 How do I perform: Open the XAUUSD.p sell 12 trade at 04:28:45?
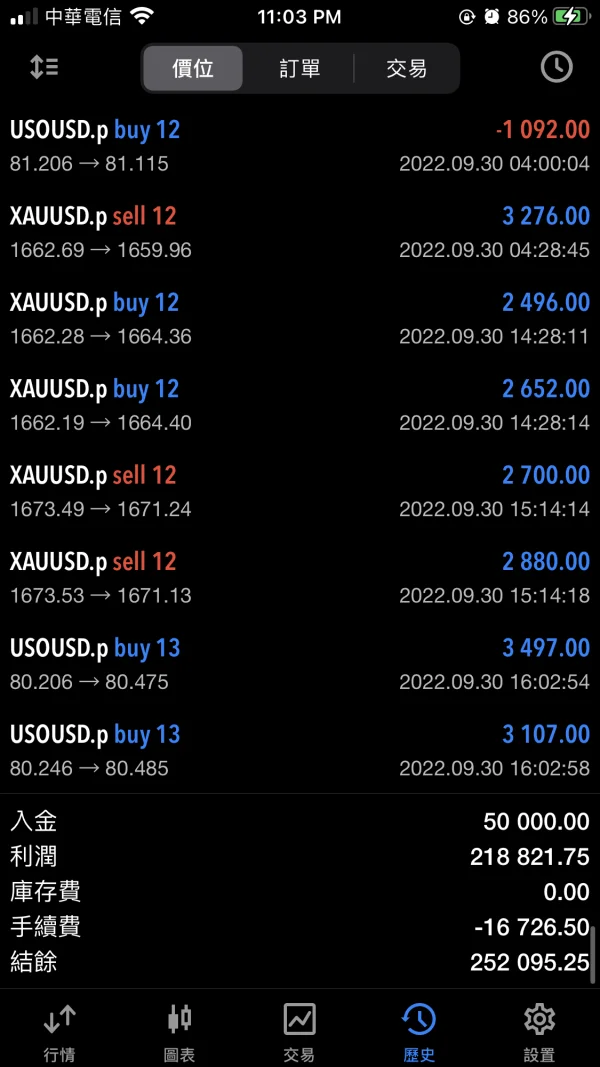coord(300,232)
